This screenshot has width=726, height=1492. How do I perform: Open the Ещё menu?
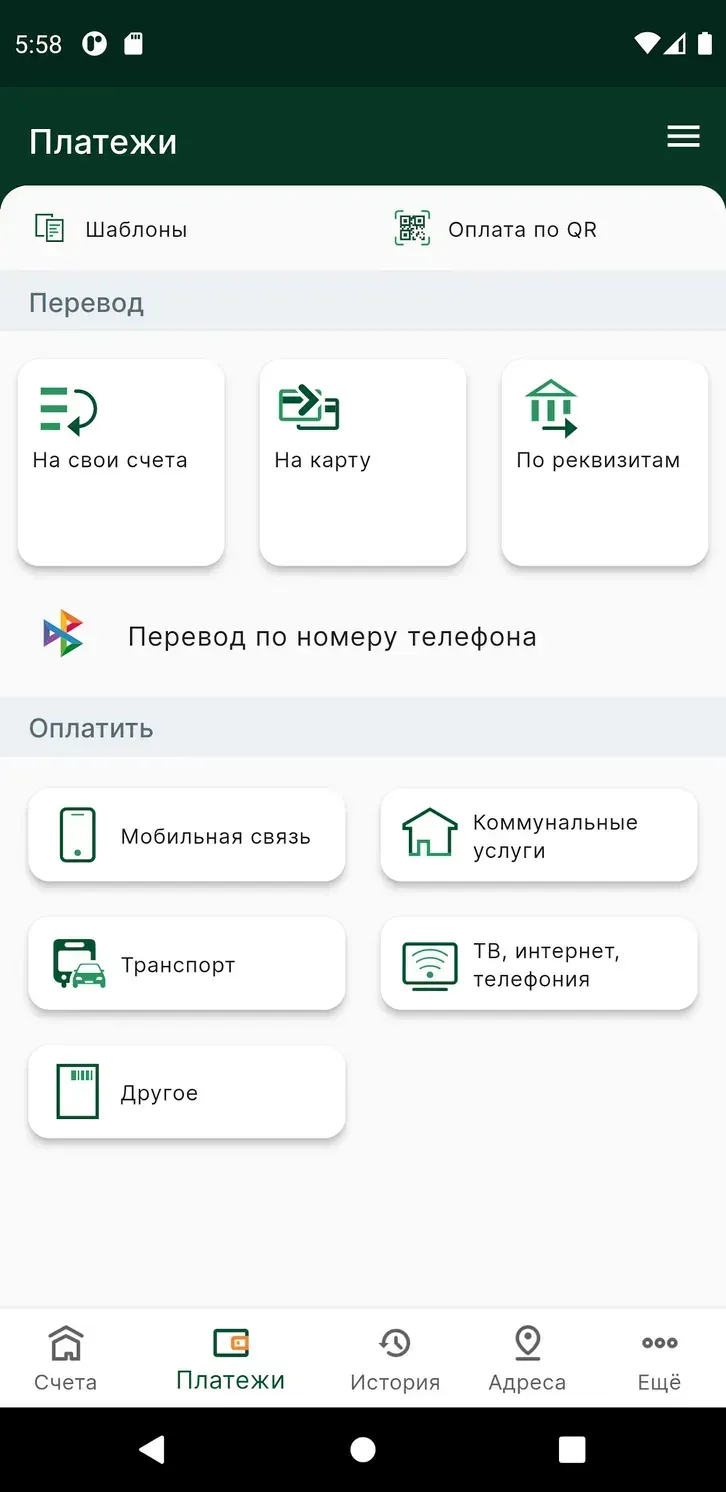[659, 1357]
